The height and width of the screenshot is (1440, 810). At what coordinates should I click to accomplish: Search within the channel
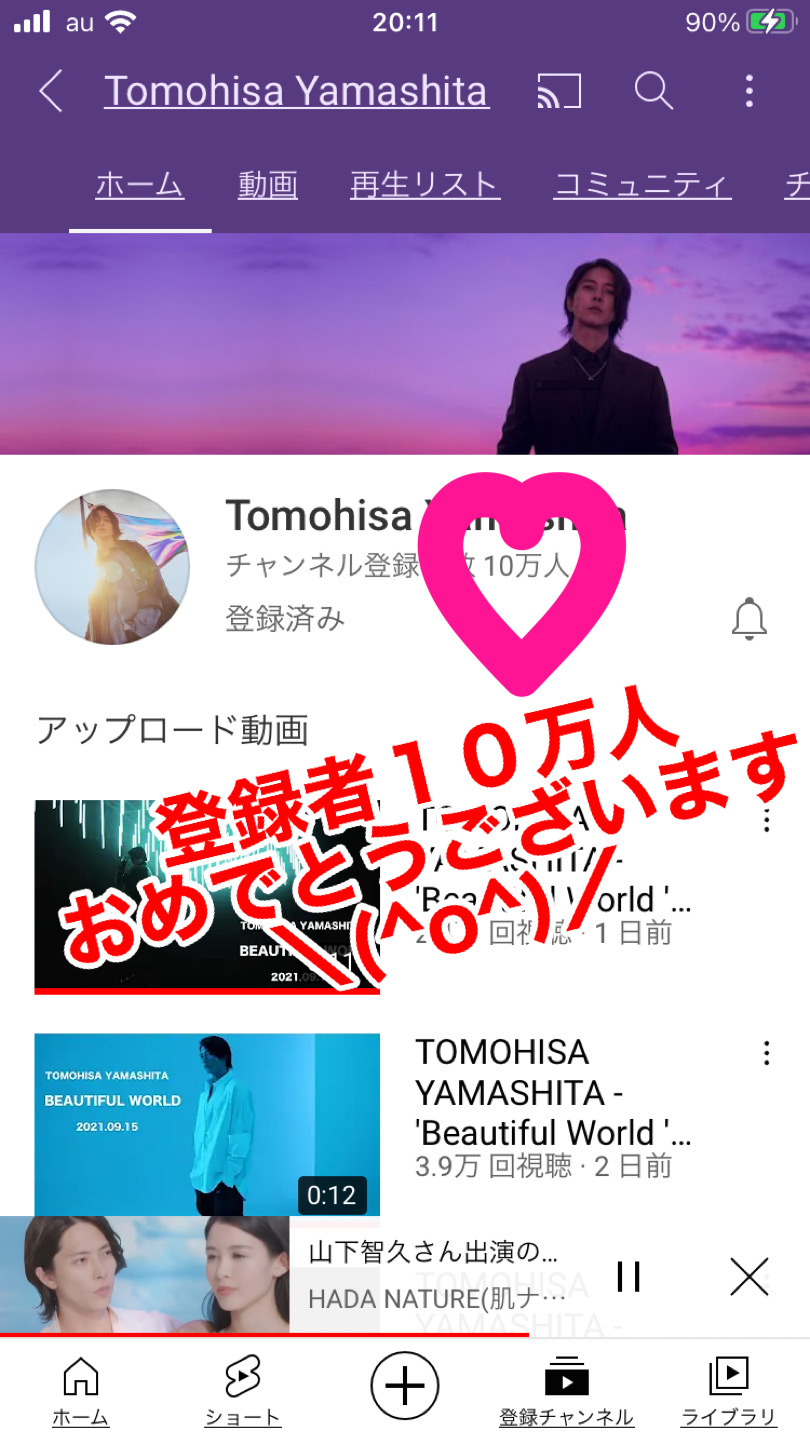tap(654, 92)
